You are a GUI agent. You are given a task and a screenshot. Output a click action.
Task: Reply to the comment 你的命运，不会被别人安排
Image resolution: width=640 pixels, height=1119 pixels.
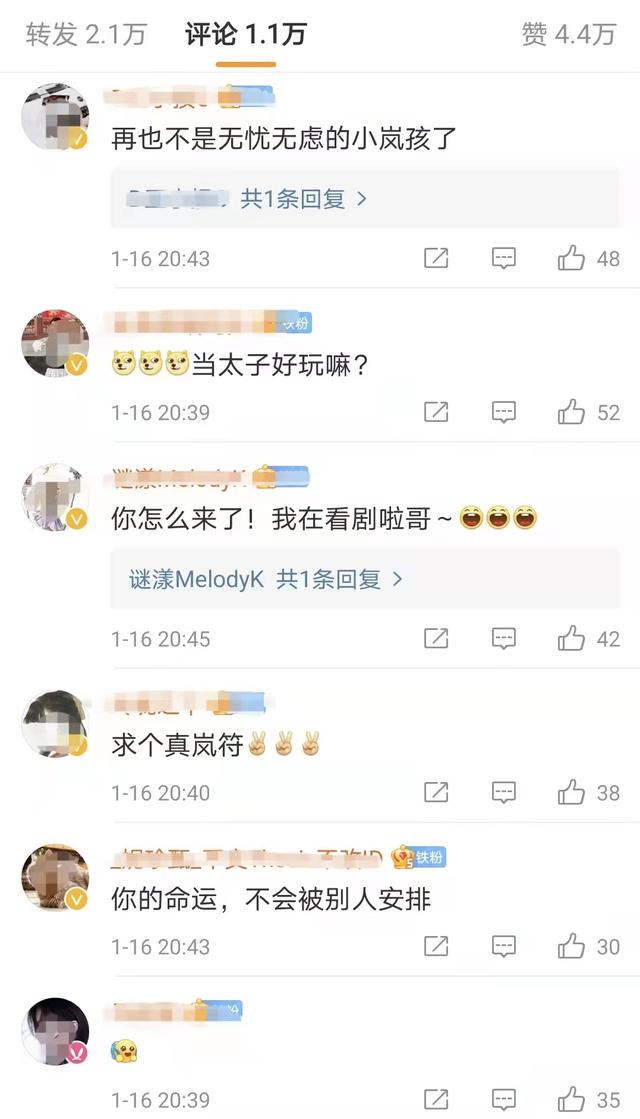[504, 946]
